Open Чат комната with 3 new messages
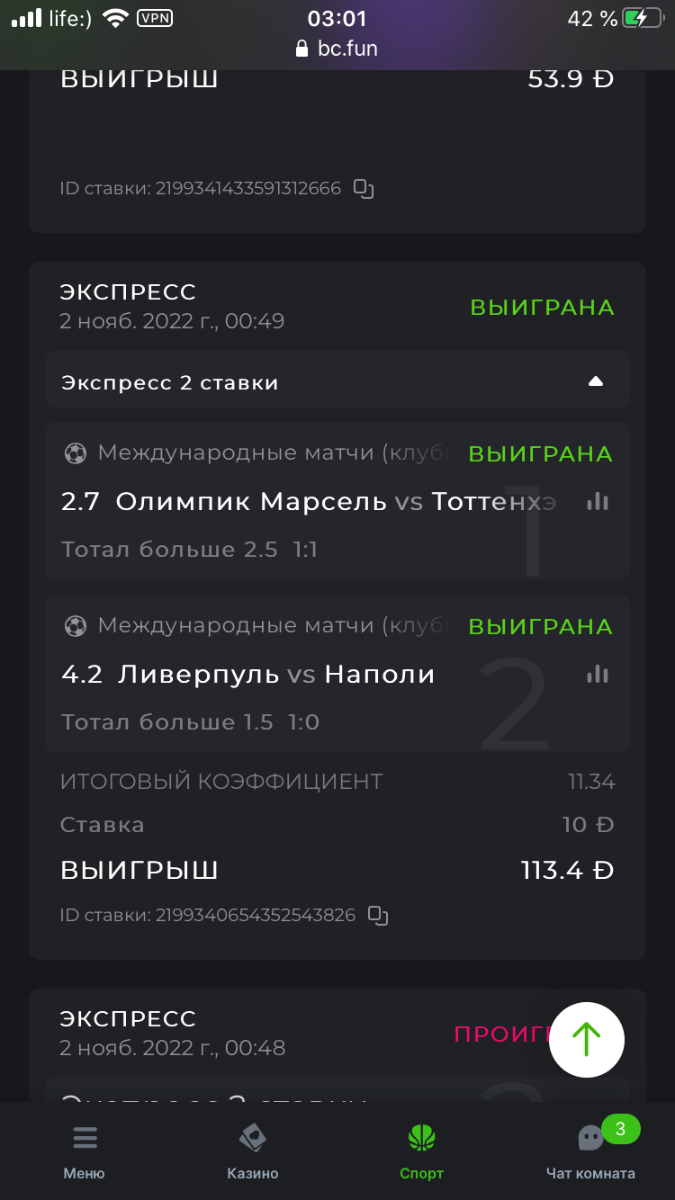The height and width of the screenshot is (1200, 675). [x=591, y=1151]
